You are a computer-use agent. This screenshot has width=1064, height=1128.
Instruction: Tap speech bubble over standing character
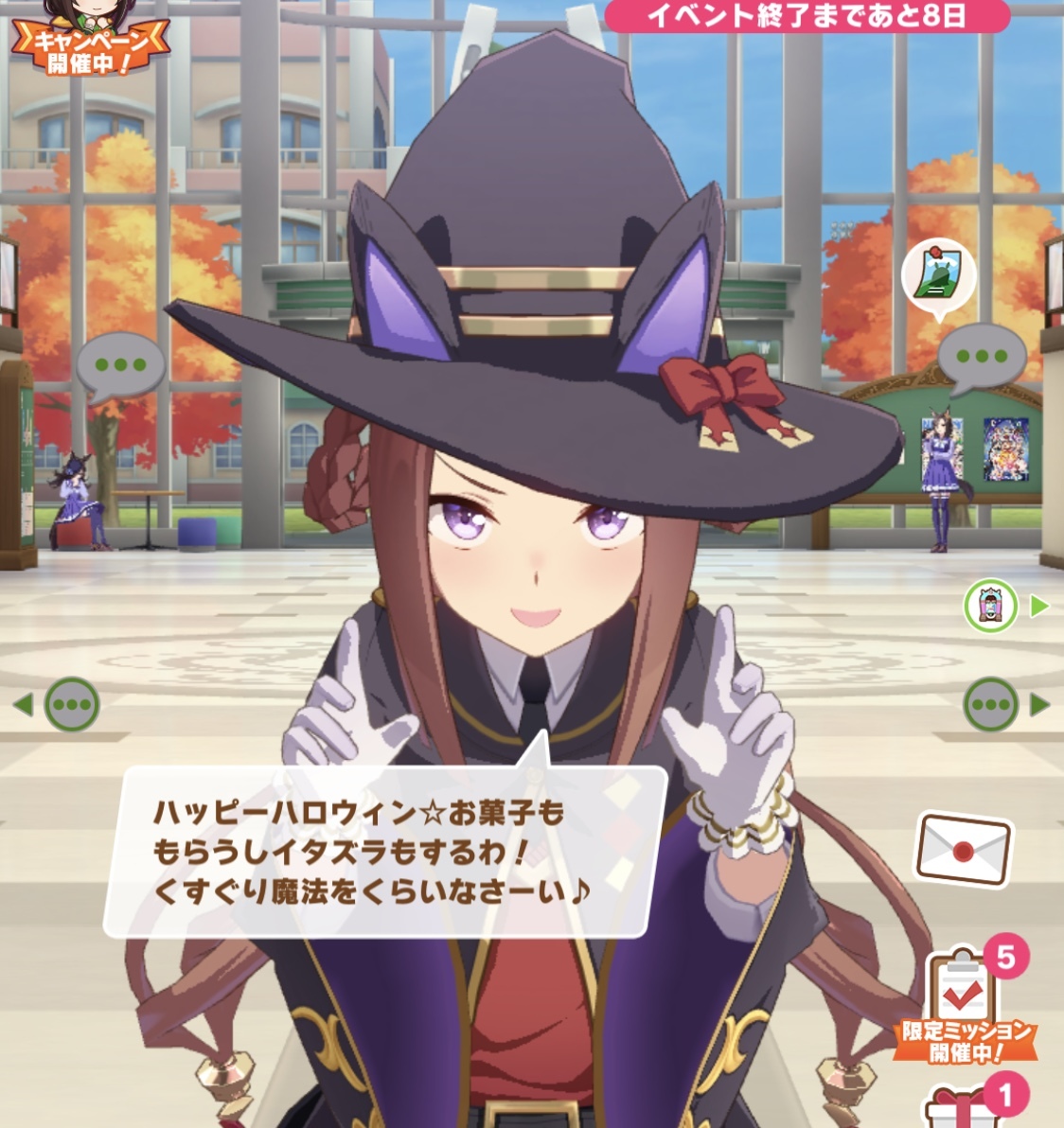[982, 358]
